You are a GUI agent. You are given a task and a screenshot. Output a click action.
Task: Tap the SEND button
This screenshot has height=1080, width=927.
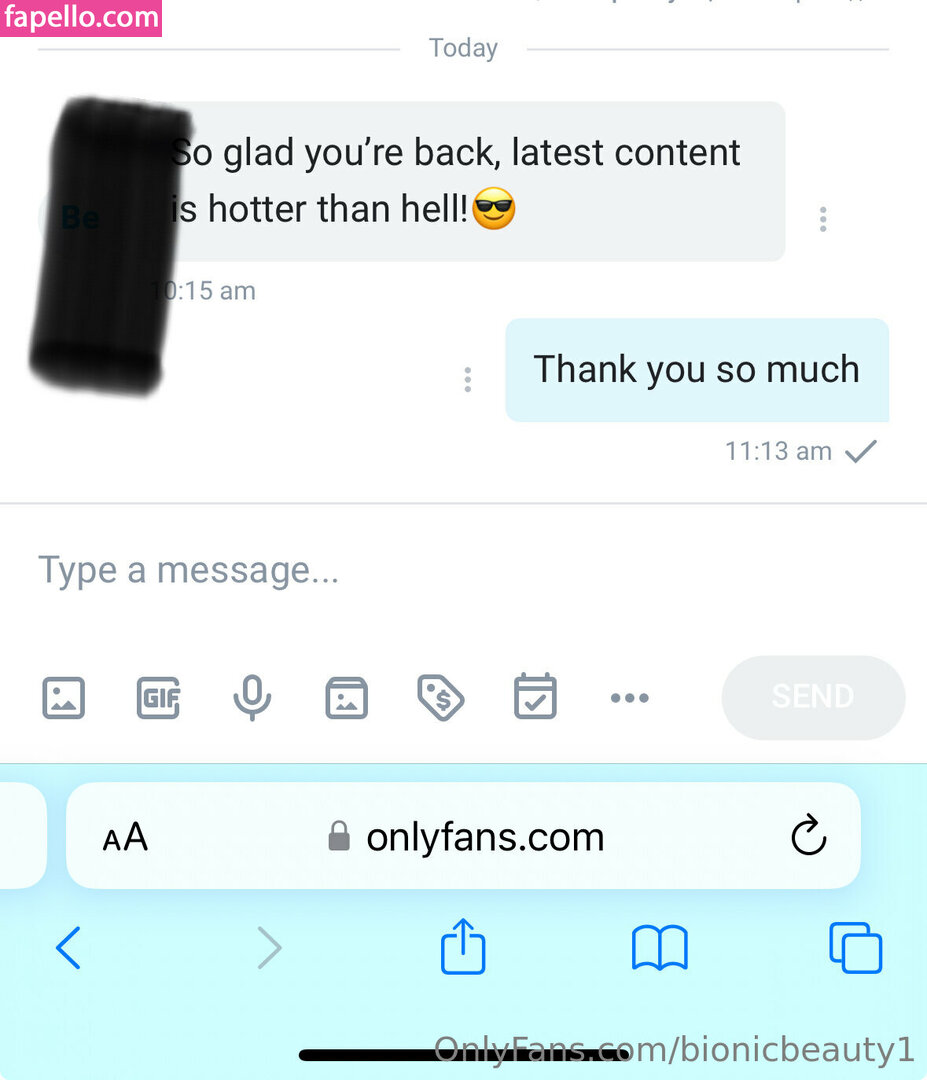[x=812, y=697]
